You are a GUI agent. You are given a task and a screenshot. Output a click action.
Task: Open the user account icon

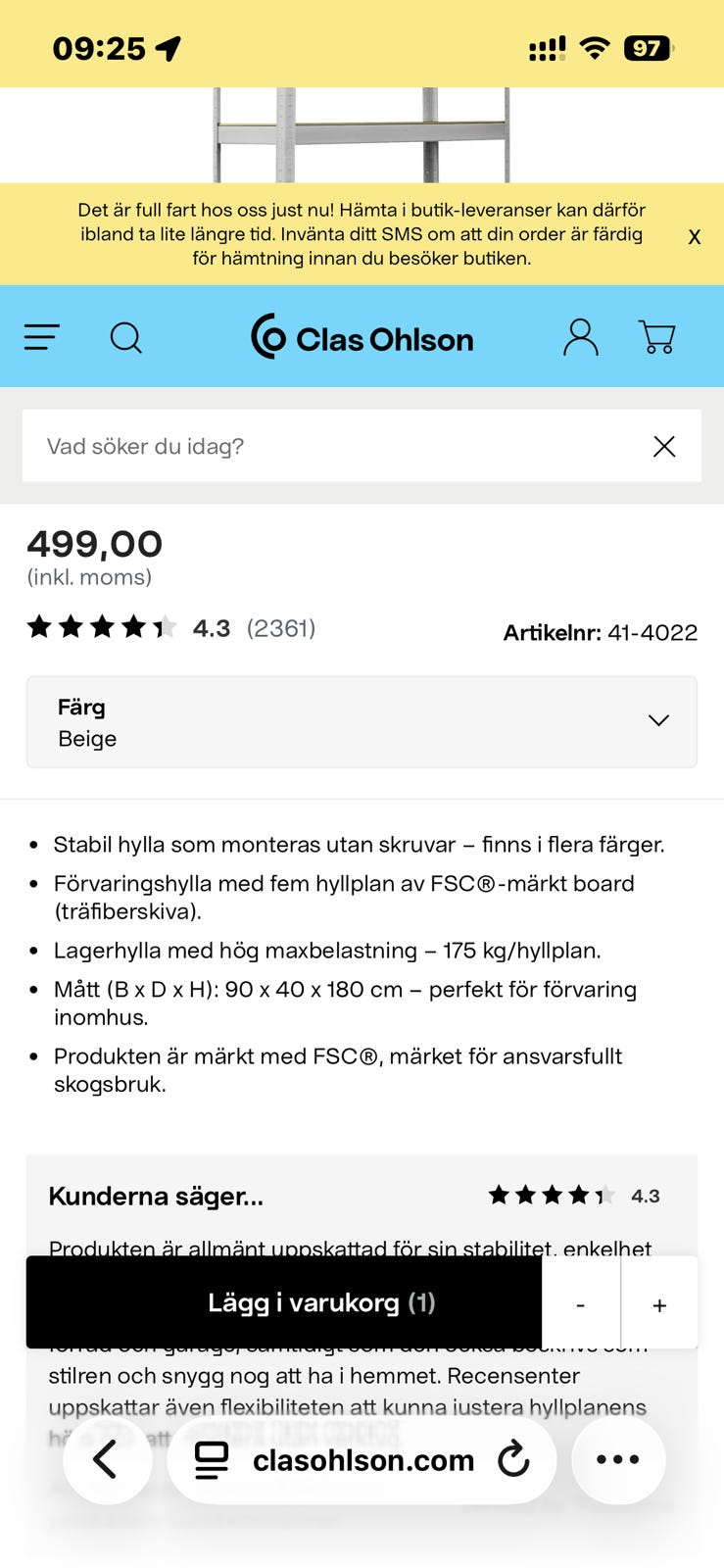point(581,337)
